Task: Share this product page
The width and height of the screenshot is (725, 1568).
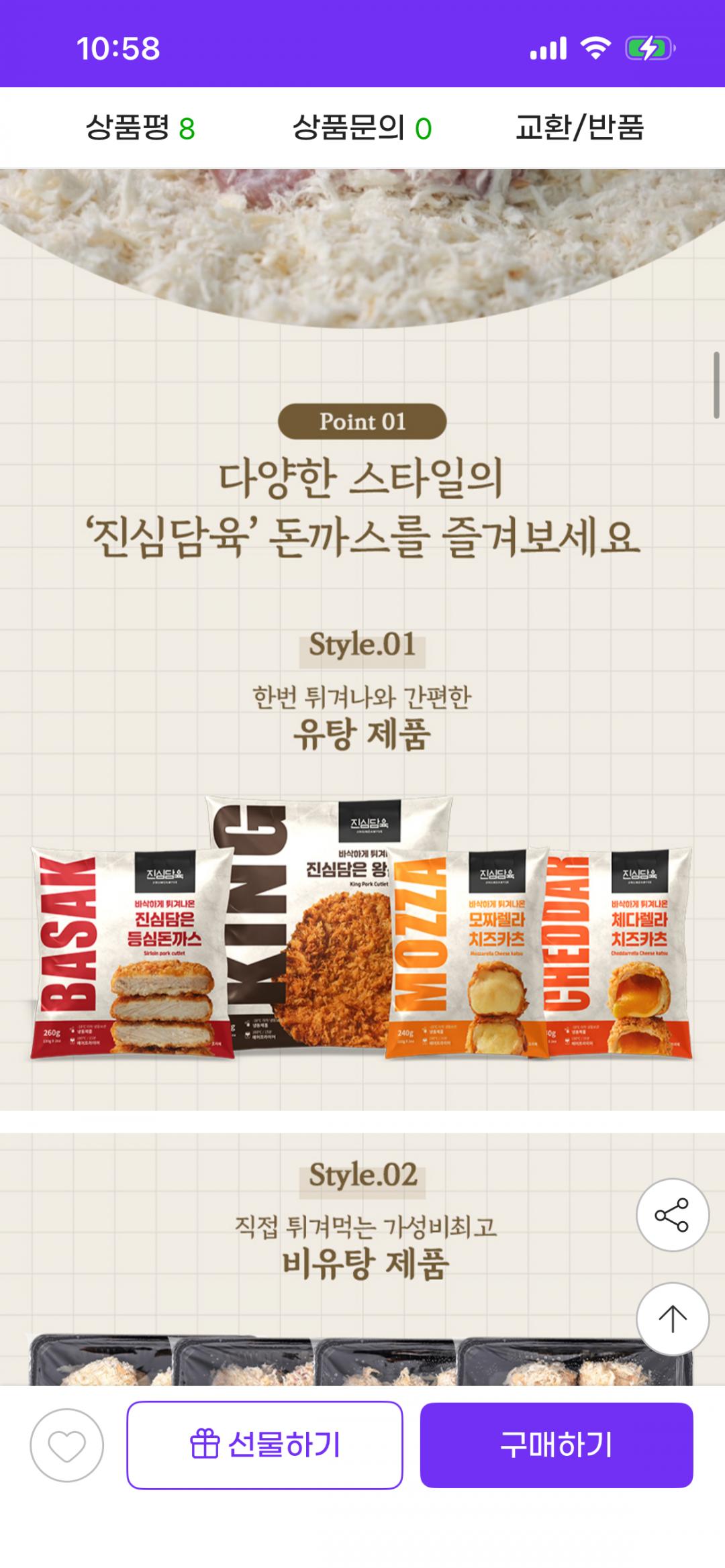Action: [672, 1214]
